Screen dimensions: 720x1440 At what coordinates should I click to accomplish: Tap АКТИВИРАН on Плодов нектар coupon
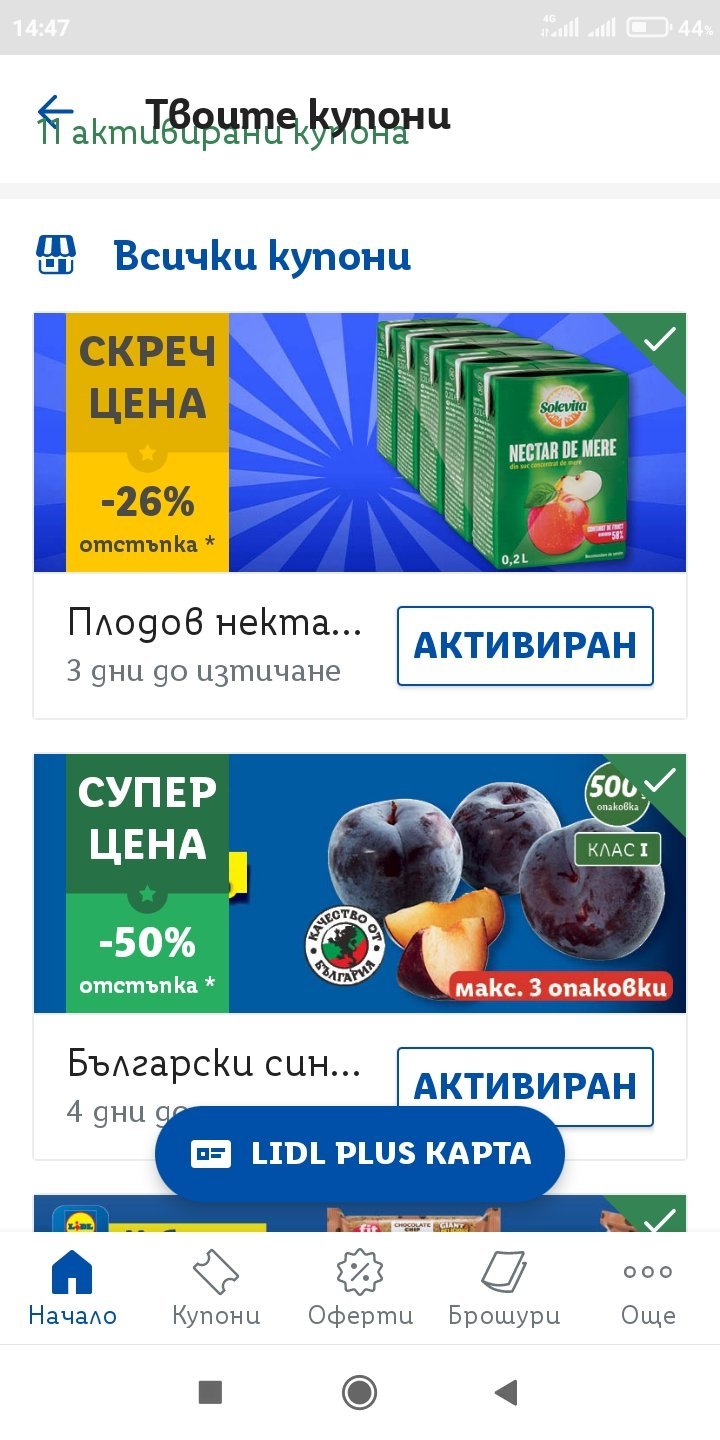[x=525, y=645]
